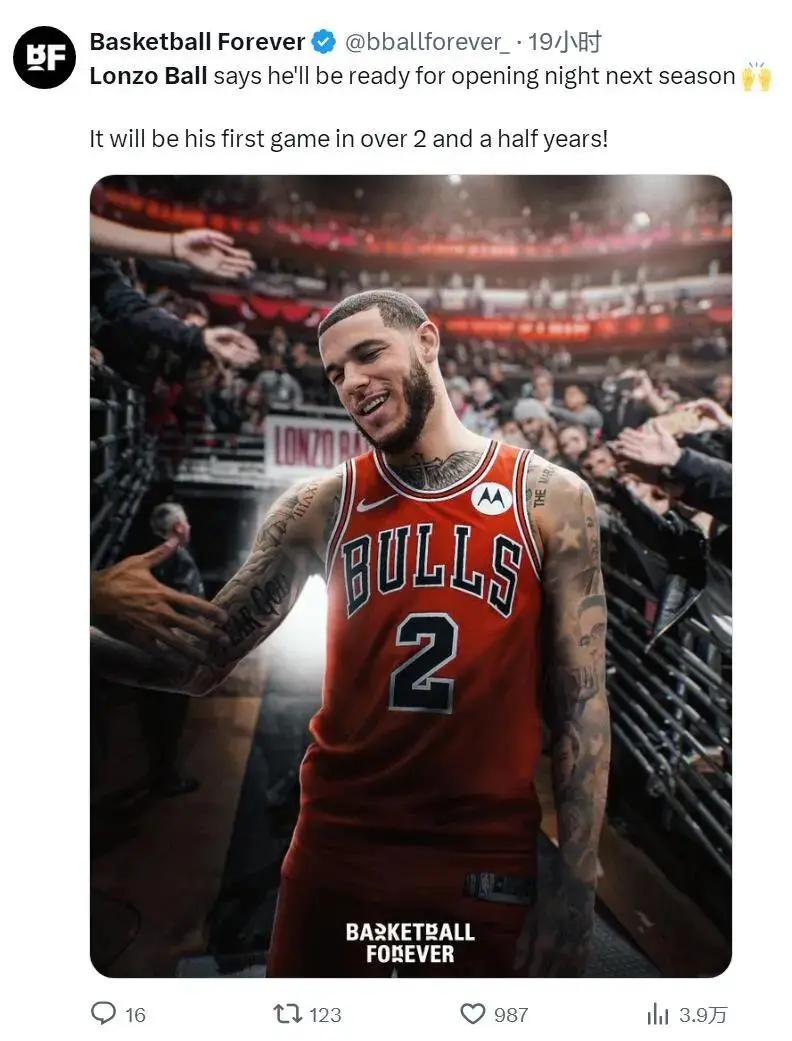Open the Lonzo Ball Bulls photo

click(x=410, y=575)
